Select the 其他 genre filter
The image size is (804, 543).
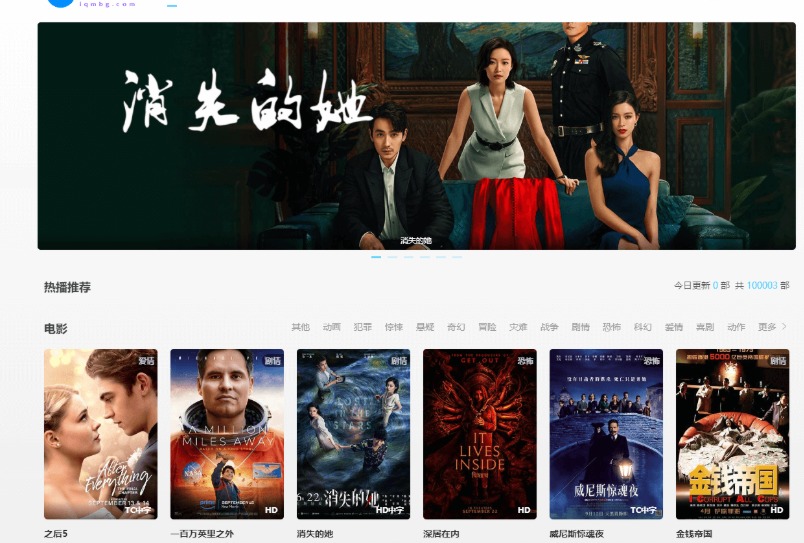(x=300, y=327)
